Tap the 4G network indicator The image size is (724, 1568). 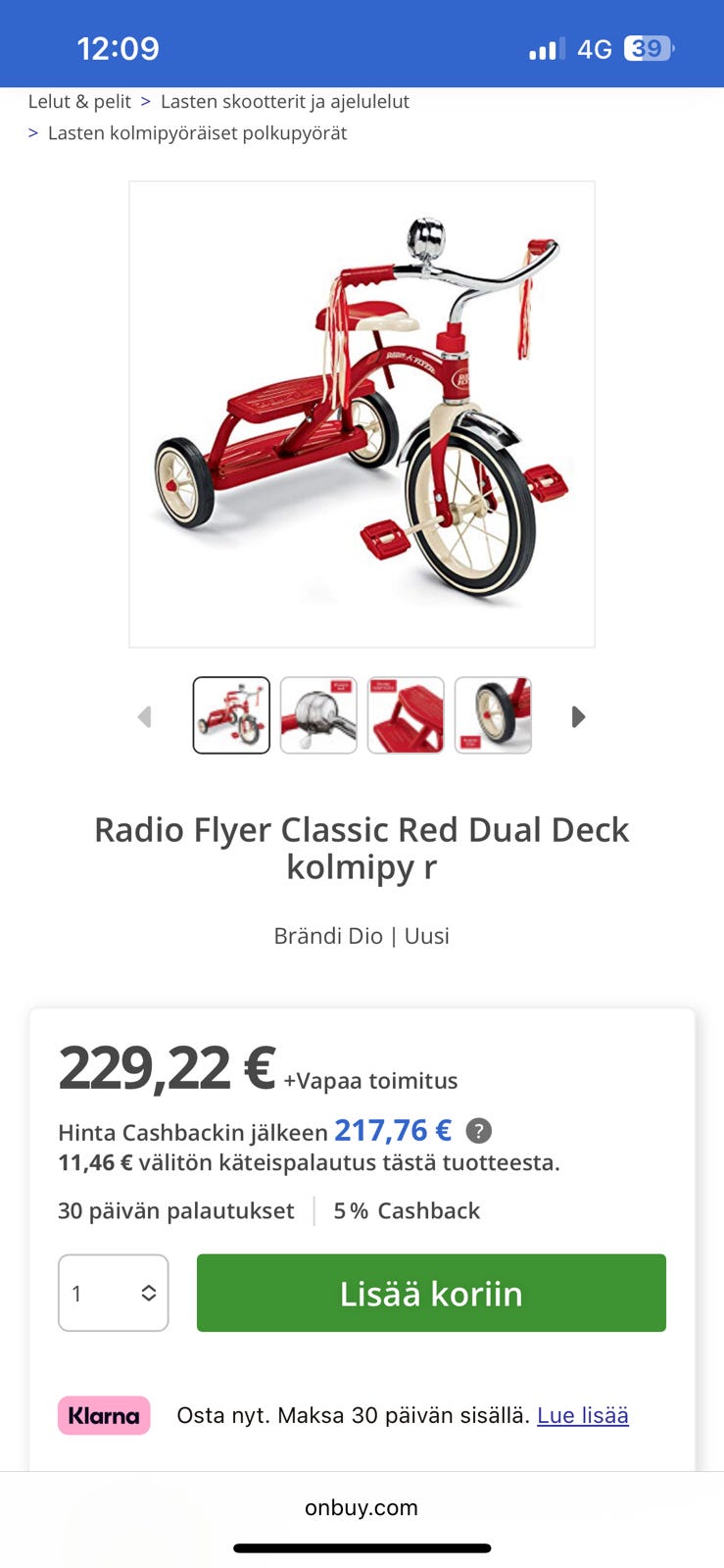(x=590, y=45)
